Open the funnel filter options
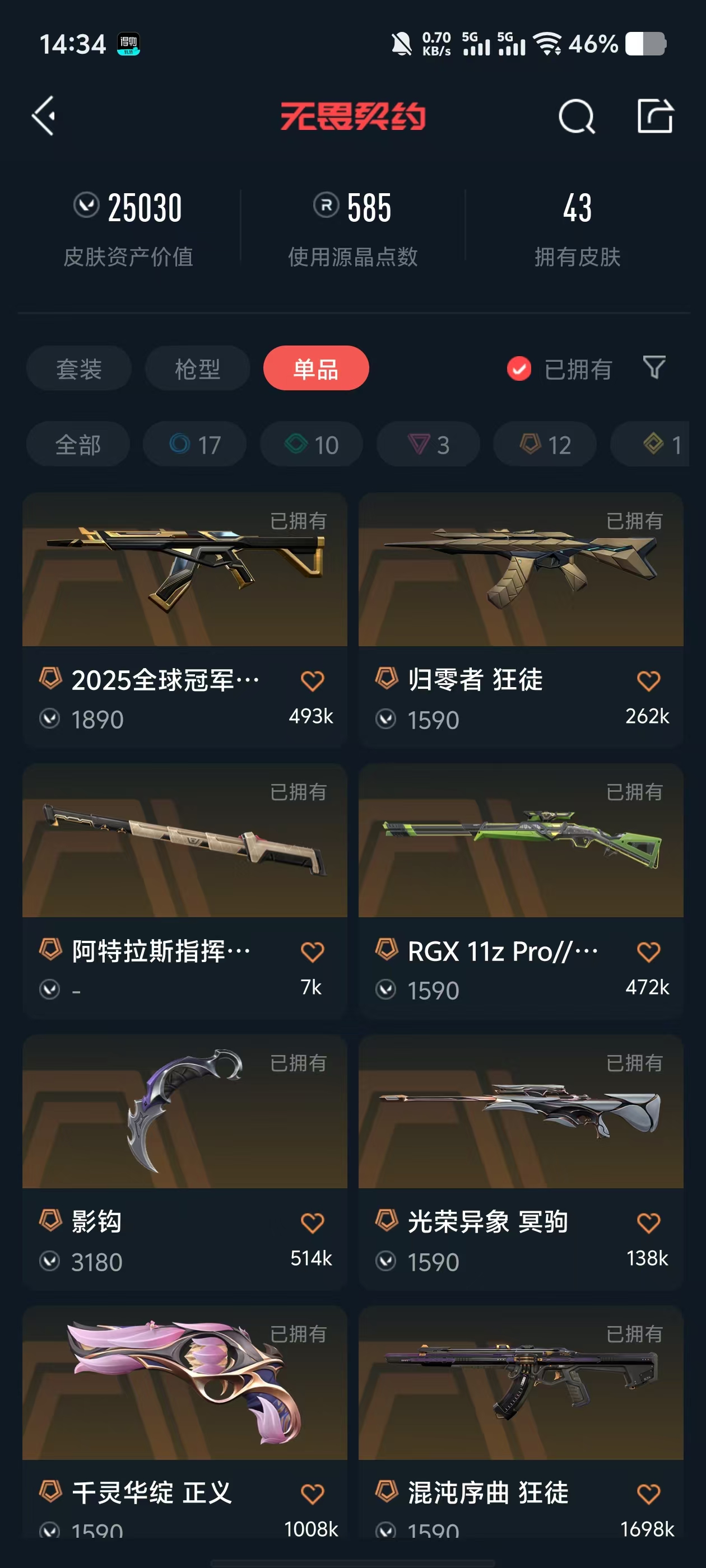The width and height of the screenshot is (706, 1568). tap(654, 368)
